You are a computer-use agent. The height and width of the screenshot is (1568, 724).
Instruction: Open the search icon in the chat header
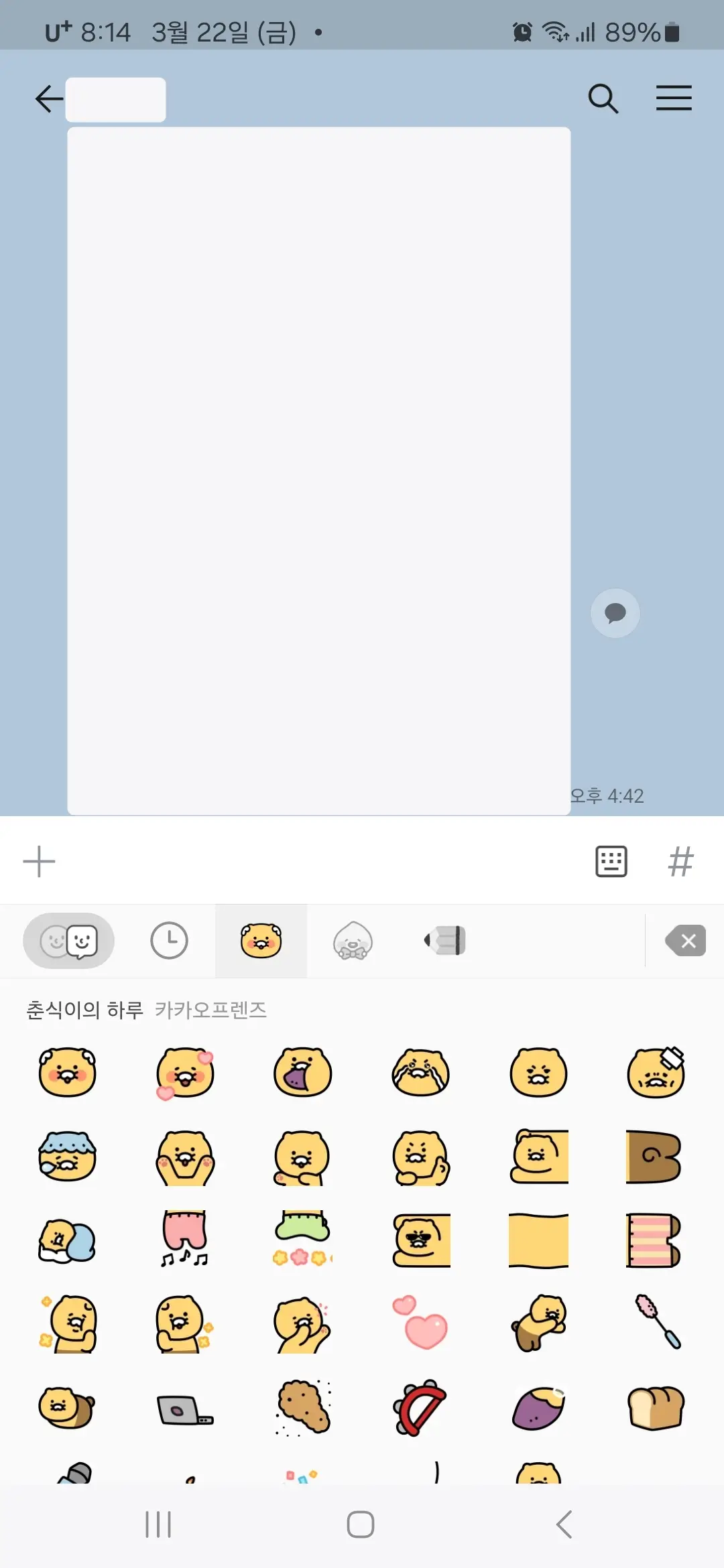pyautogui.click(x=603, y=99)
